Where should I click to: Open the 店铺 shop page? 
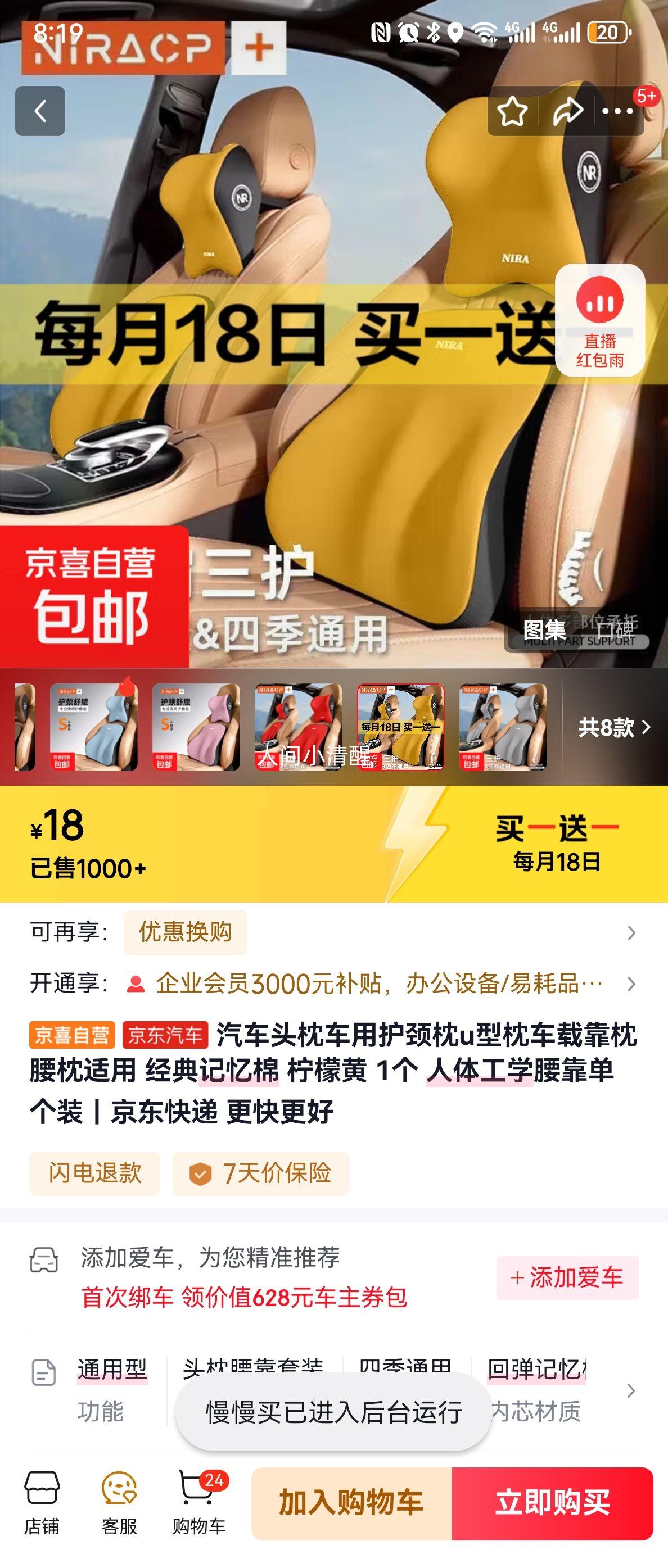[42, 1502]
